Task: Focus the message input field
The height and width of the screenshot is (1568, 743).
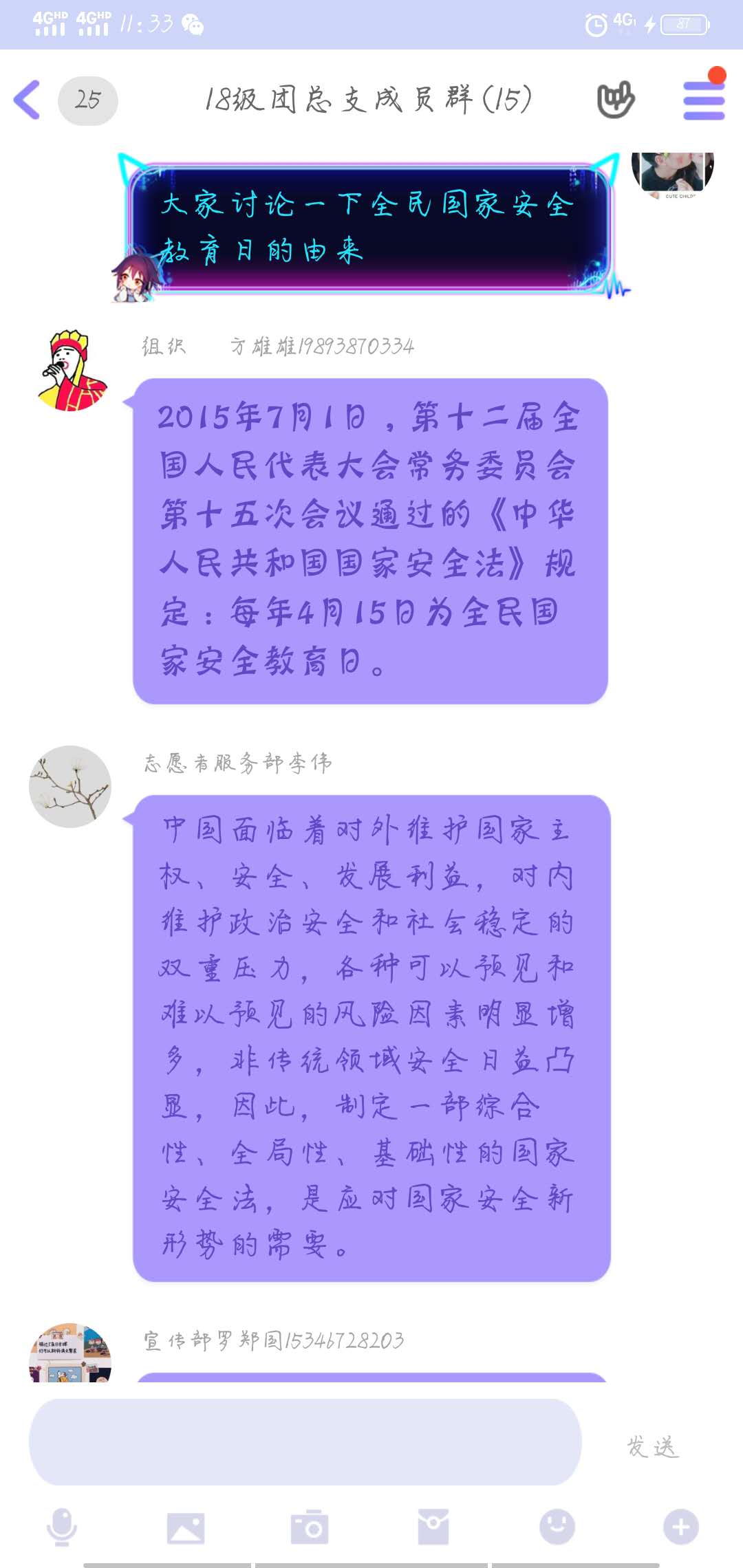Action: pos(305,1442)
